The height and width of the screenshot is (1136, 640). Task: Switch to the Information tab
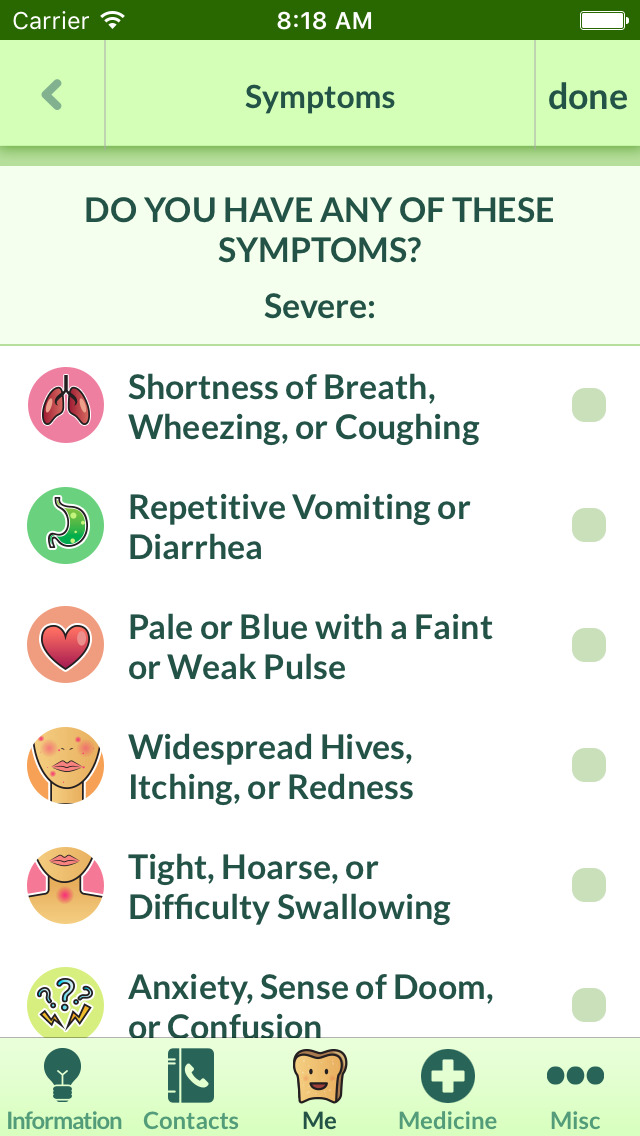(64, 1088)
